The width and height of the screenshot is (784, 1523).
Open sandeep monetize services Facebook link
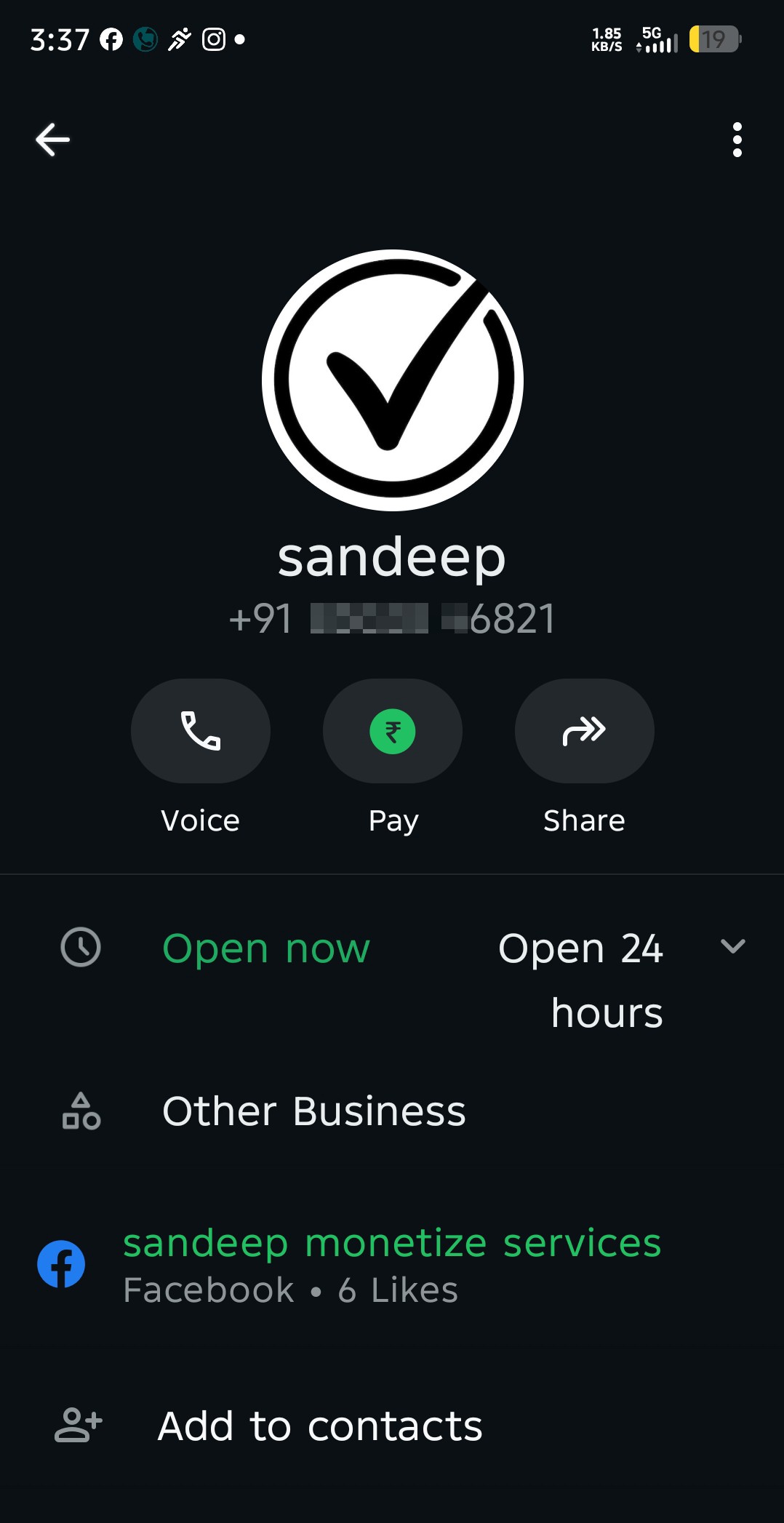(392, 1243)
